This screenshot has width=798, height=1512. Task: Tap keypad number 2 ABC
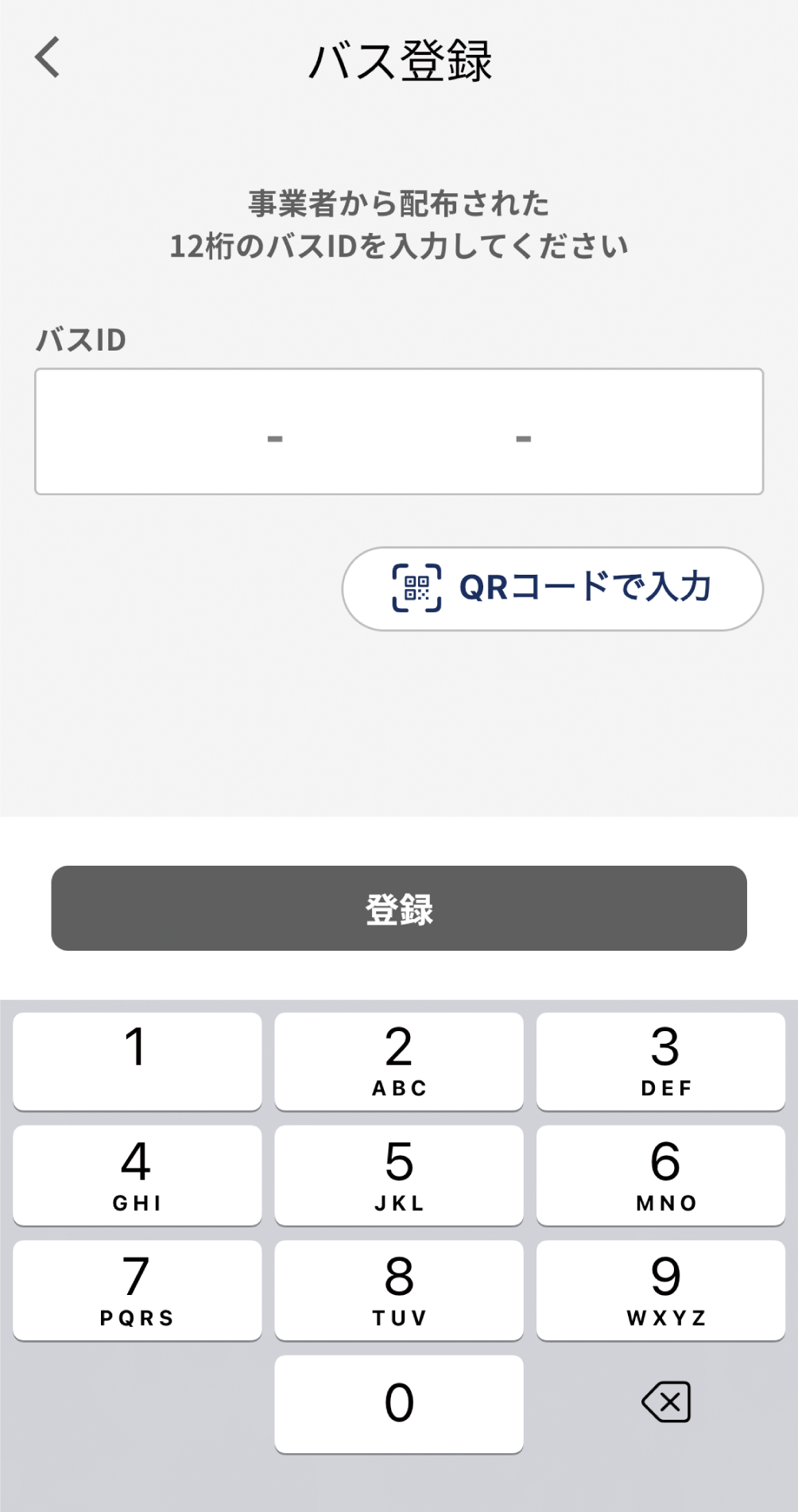[x=398, y=1060]
